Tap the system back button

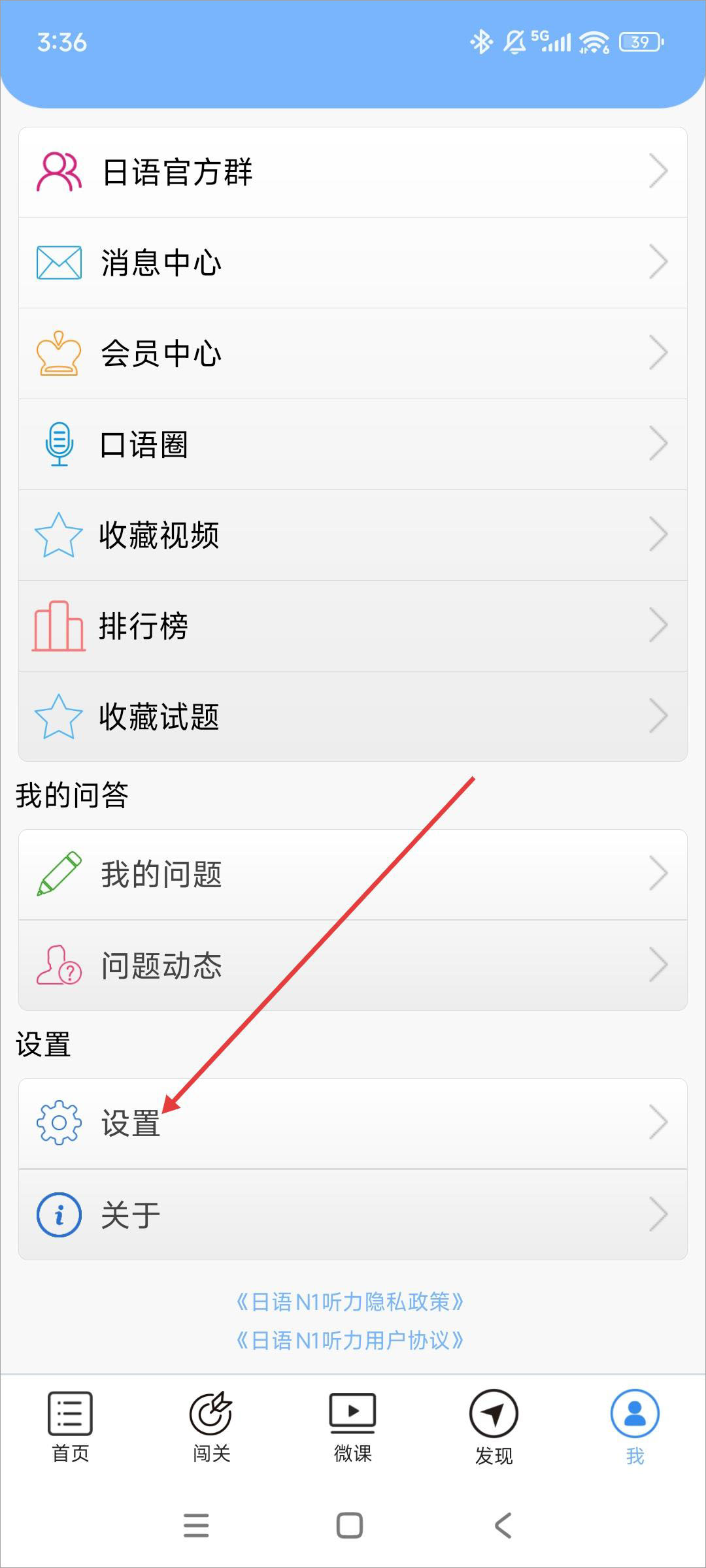tap(503, 1526)
